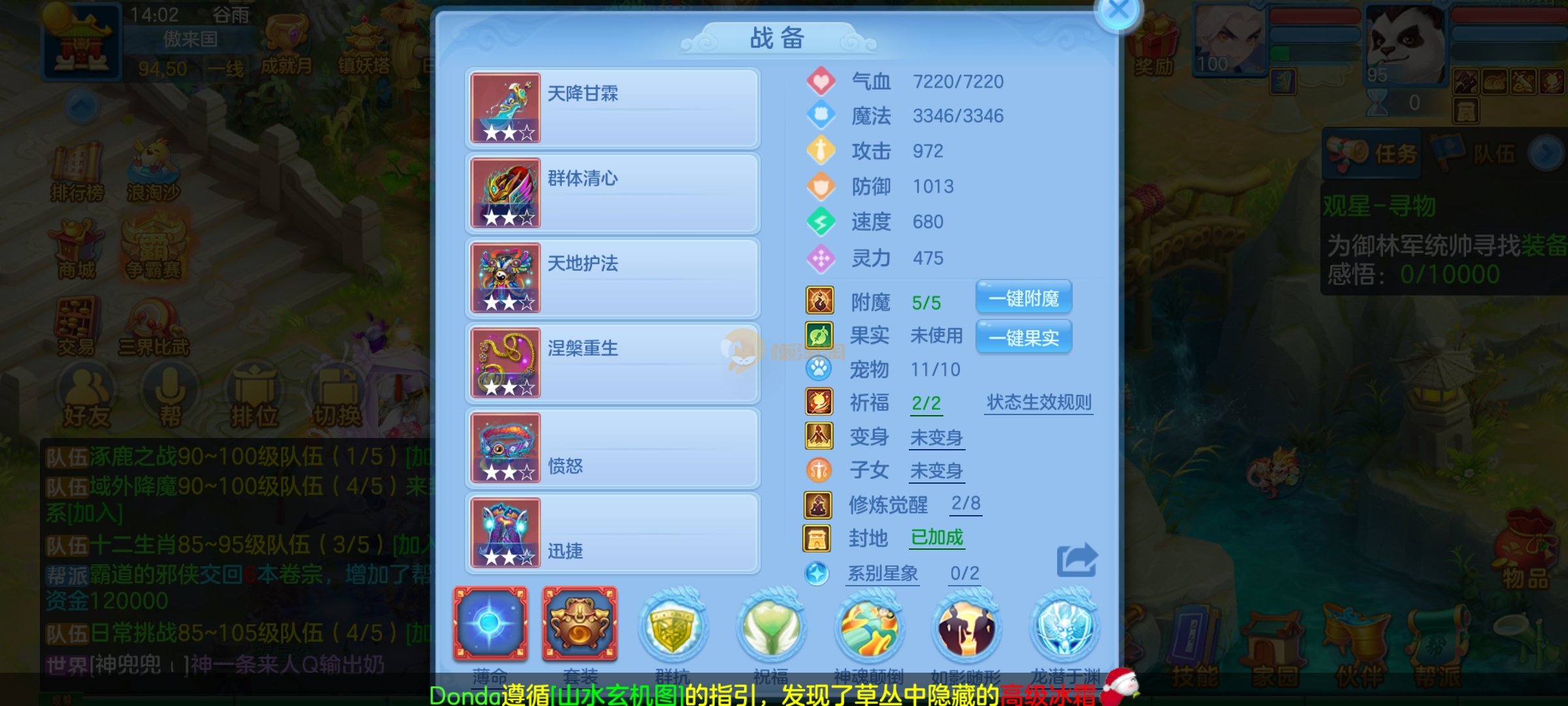Open the 迅捷 equipment row
The width and height of the screenshot is (1568, 706).
pos(612,533)
